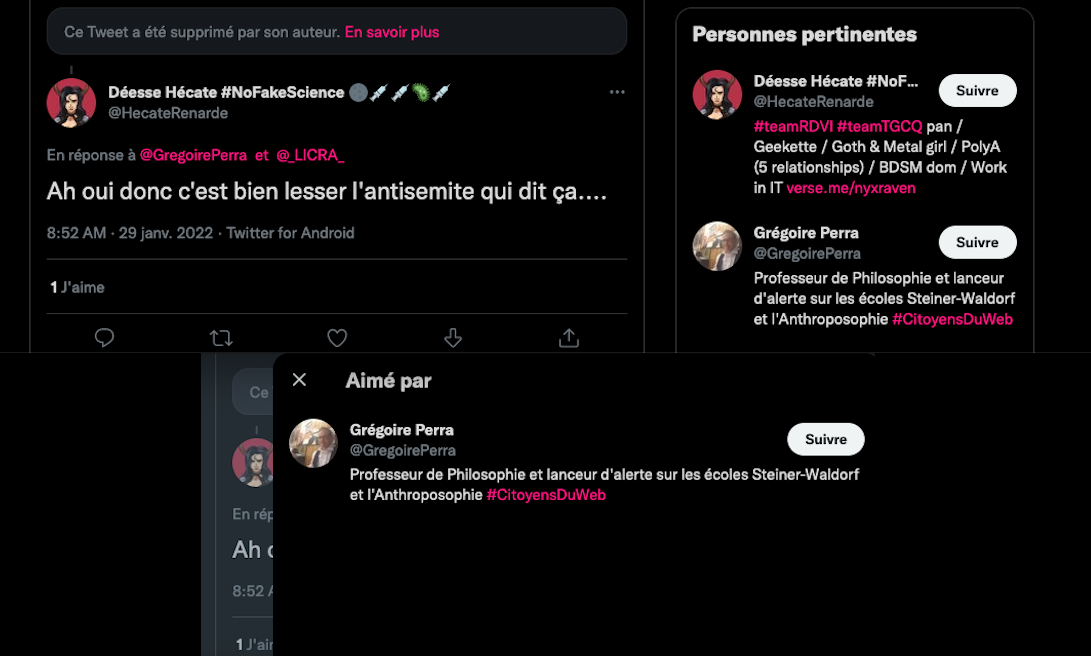Open the En savoir plus link
1091x656 pixels.
click(391, 32)
